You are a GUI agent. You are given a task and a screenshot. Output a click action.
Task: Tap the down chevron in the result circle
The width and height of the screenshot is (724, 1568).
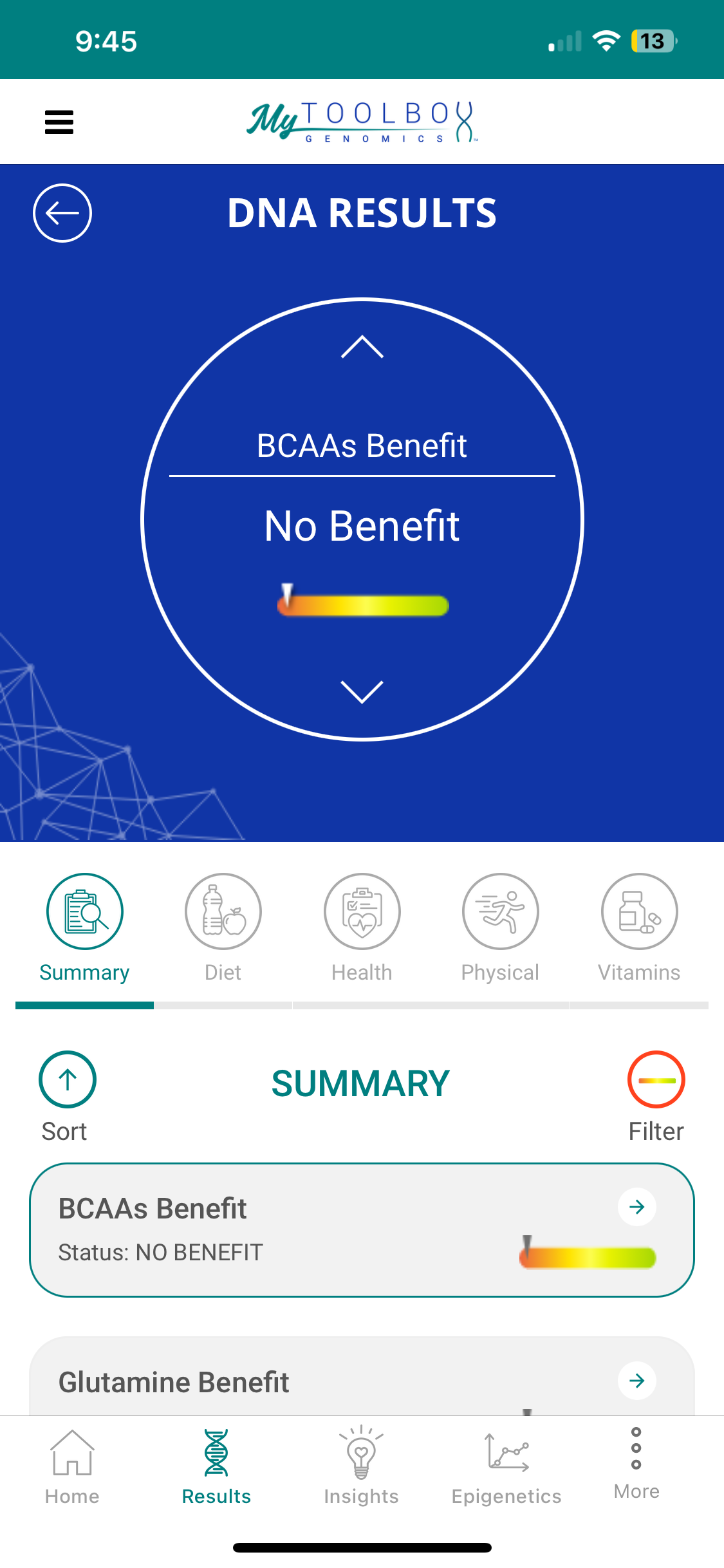[x=362, y=692]
